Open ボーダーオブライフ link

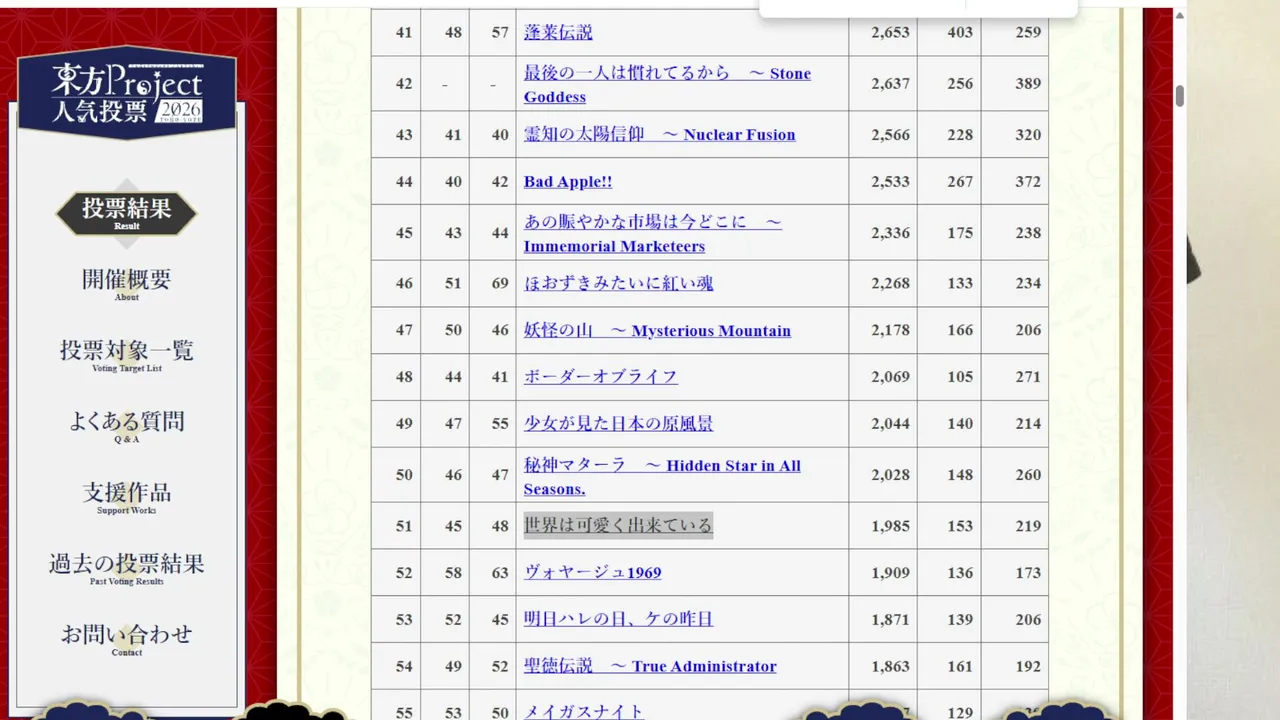(x=601, y=376)
